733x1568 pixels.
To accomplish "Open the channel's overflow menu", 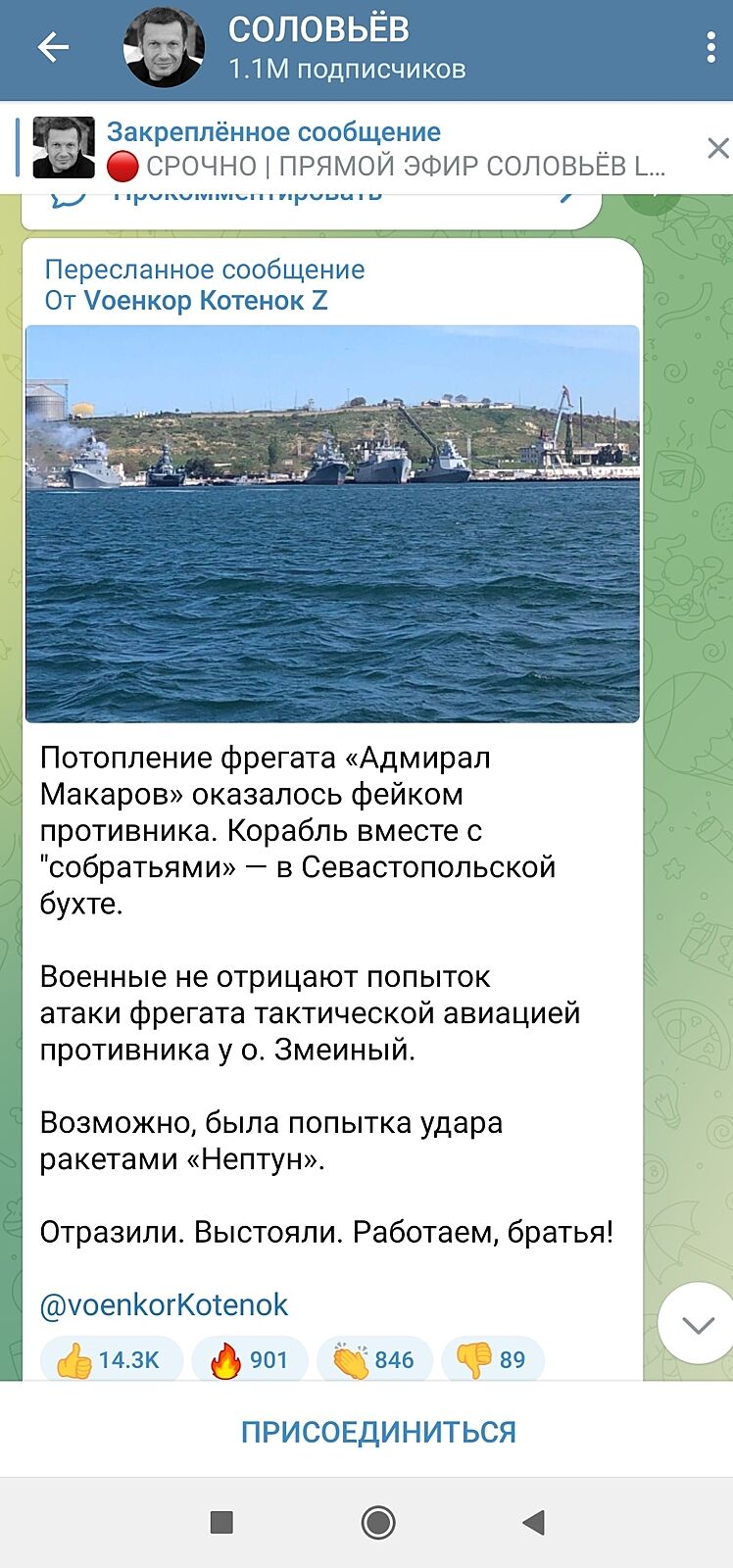I will 710,47.
